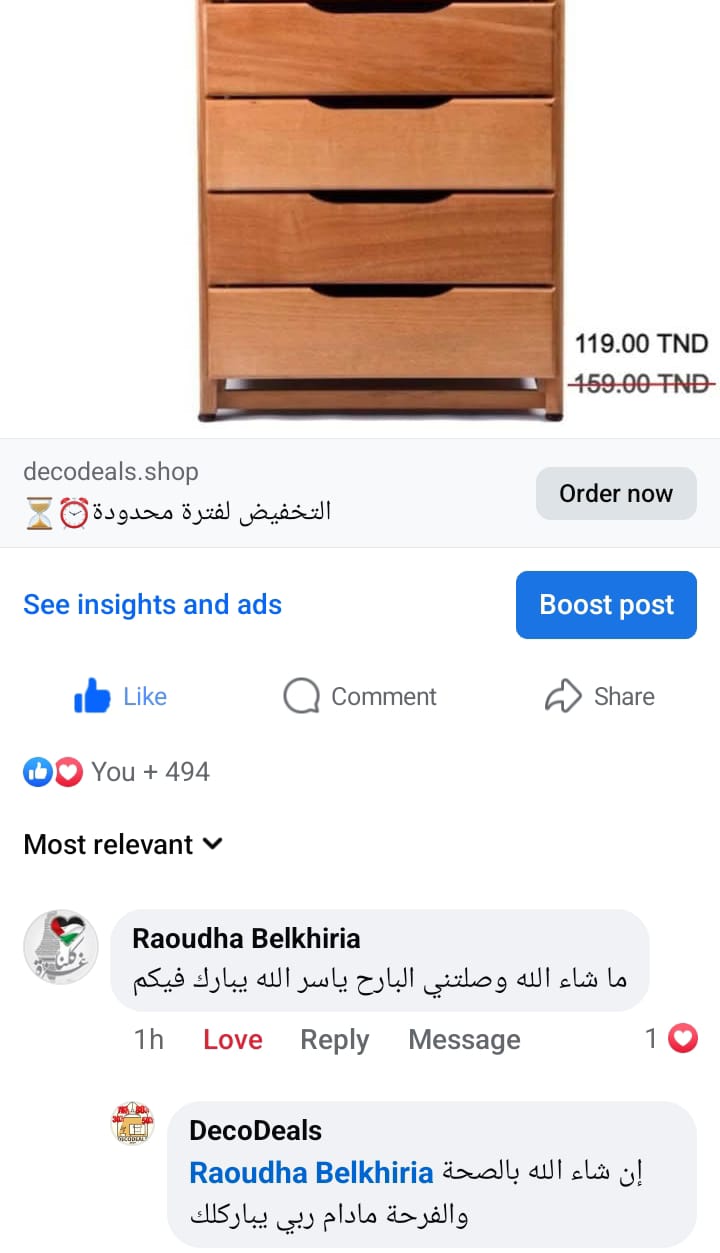Boost this post
The image size is (720, 1253).
coord(606,605)
